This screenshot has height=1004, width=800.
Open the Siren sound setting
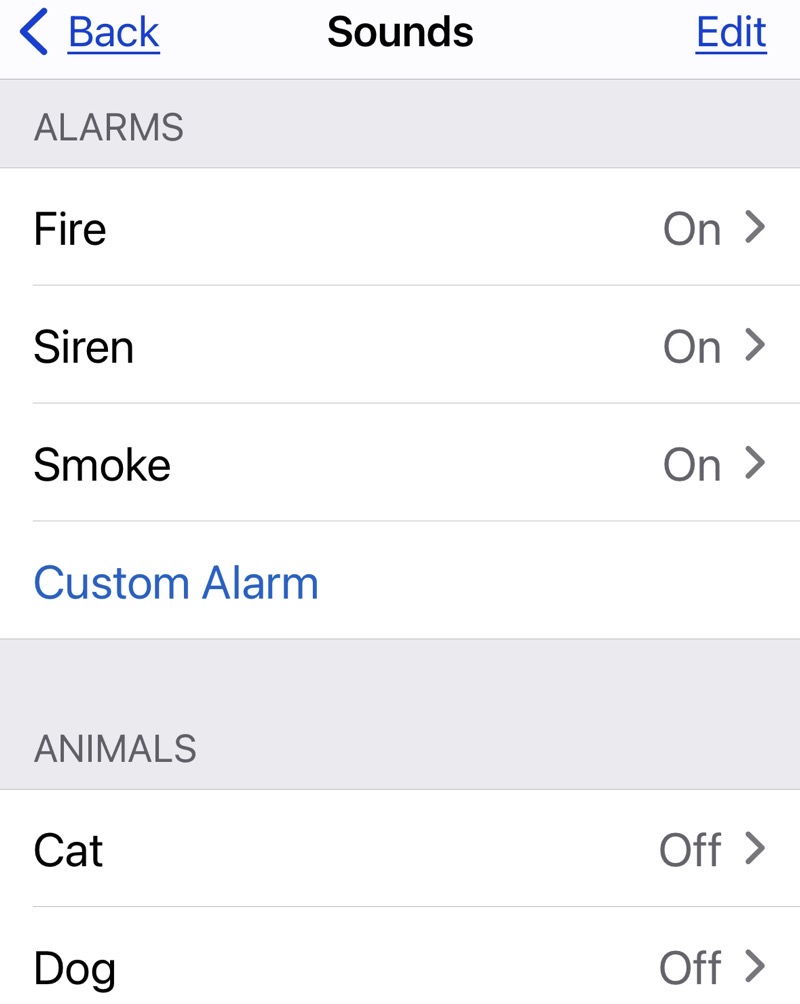(x=400, y=346)
